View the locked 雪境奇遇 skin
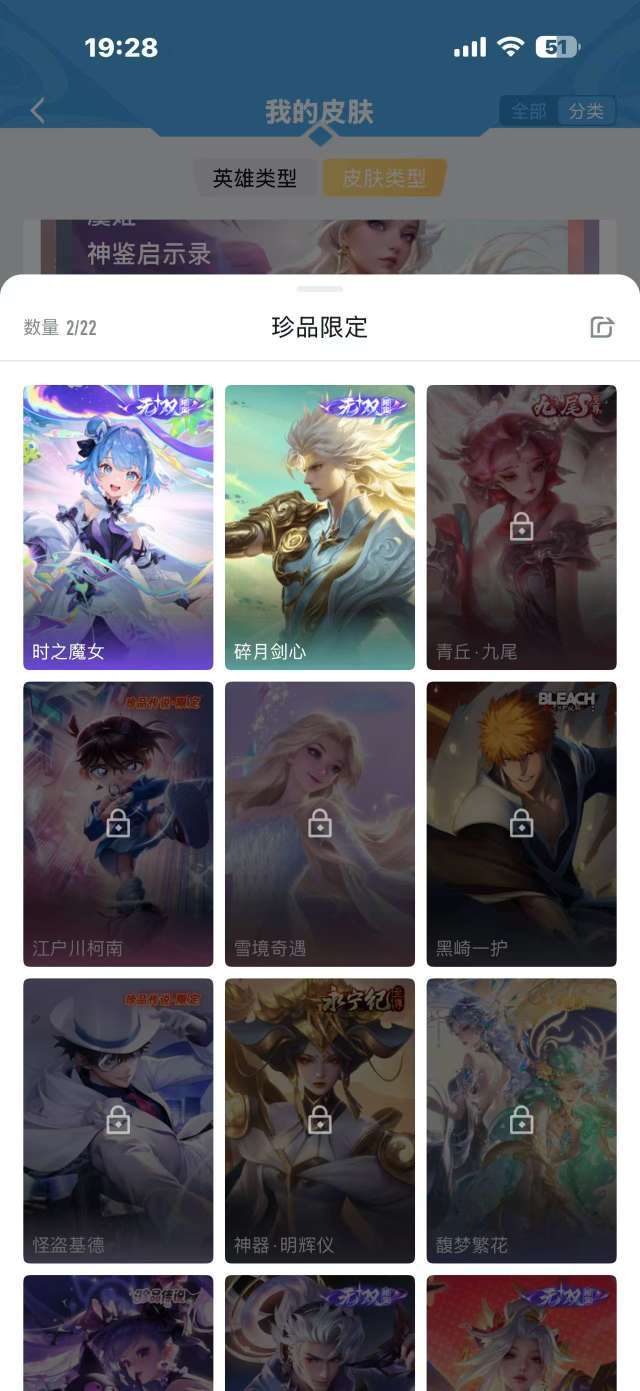The height and width of the screenshot is (1391, 640). click(x=320, y=824)
